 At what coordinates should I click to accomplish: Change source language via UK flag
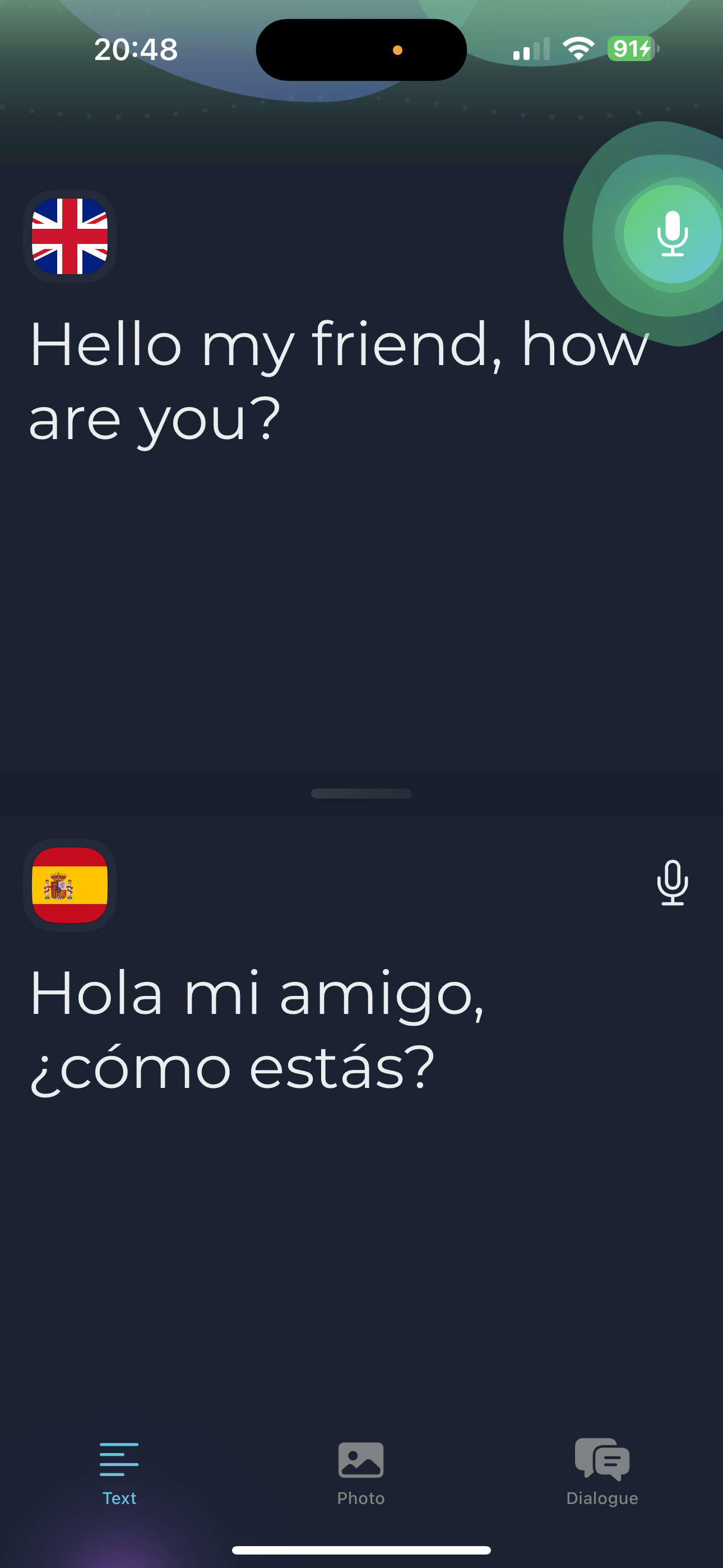[70, 236]
